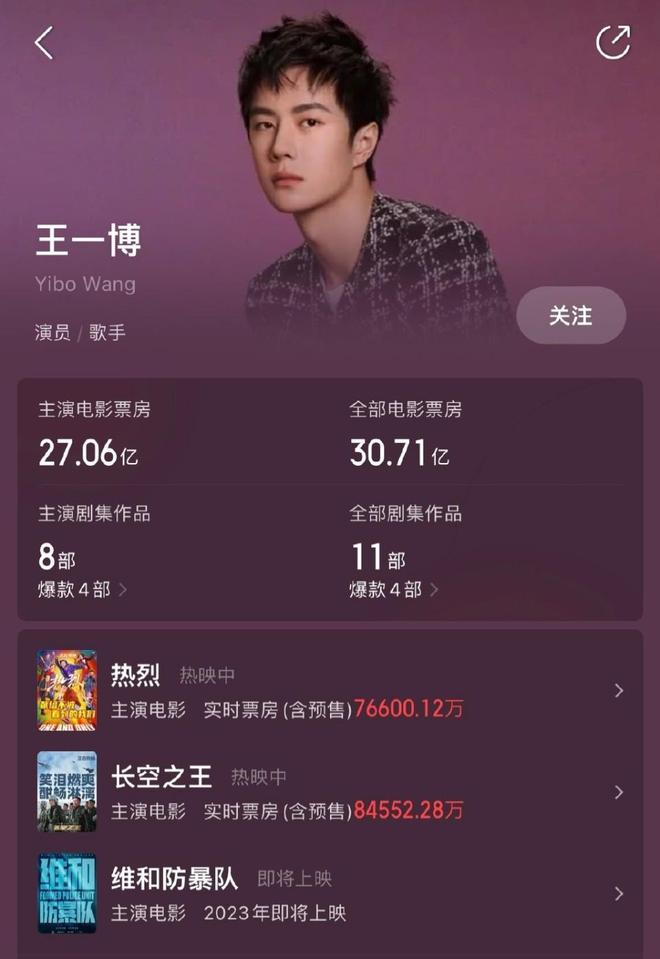Open 爆款4部 under 主演剧集作品
This screenshot has height=959, width=660.
click(83, 590)
